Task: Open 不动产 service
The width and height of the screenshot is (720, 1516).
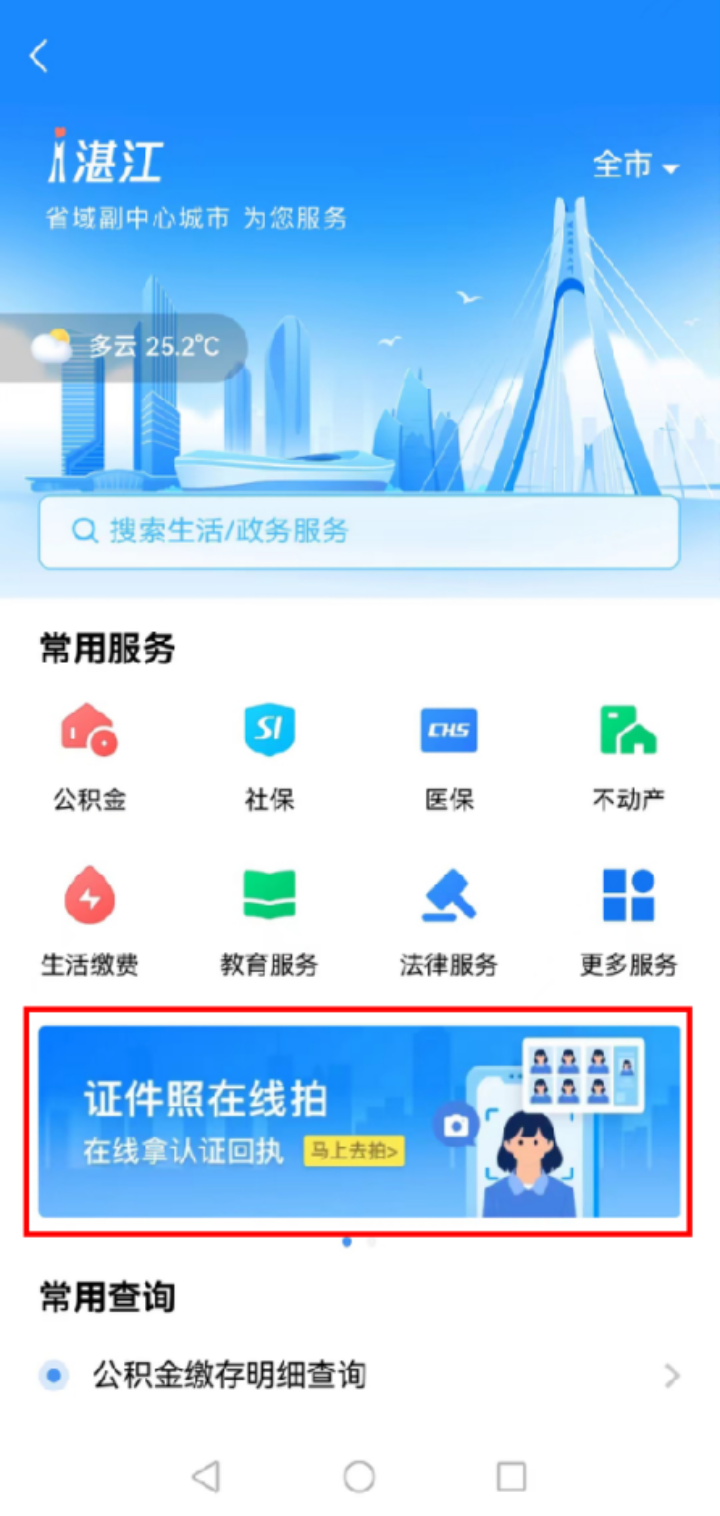Action: pyautogui.click(x=628, y=757)
